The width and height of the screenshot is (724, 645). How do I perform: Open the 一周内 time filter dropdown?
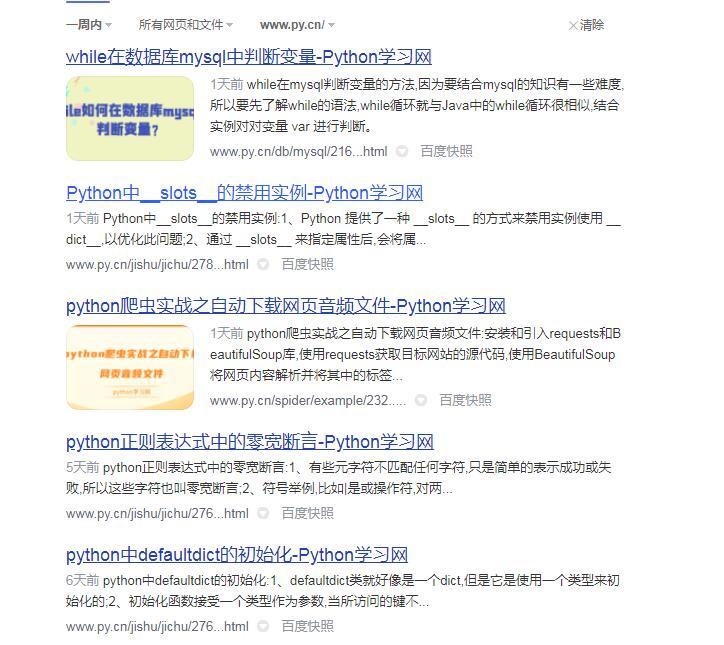tap(88, 24)
